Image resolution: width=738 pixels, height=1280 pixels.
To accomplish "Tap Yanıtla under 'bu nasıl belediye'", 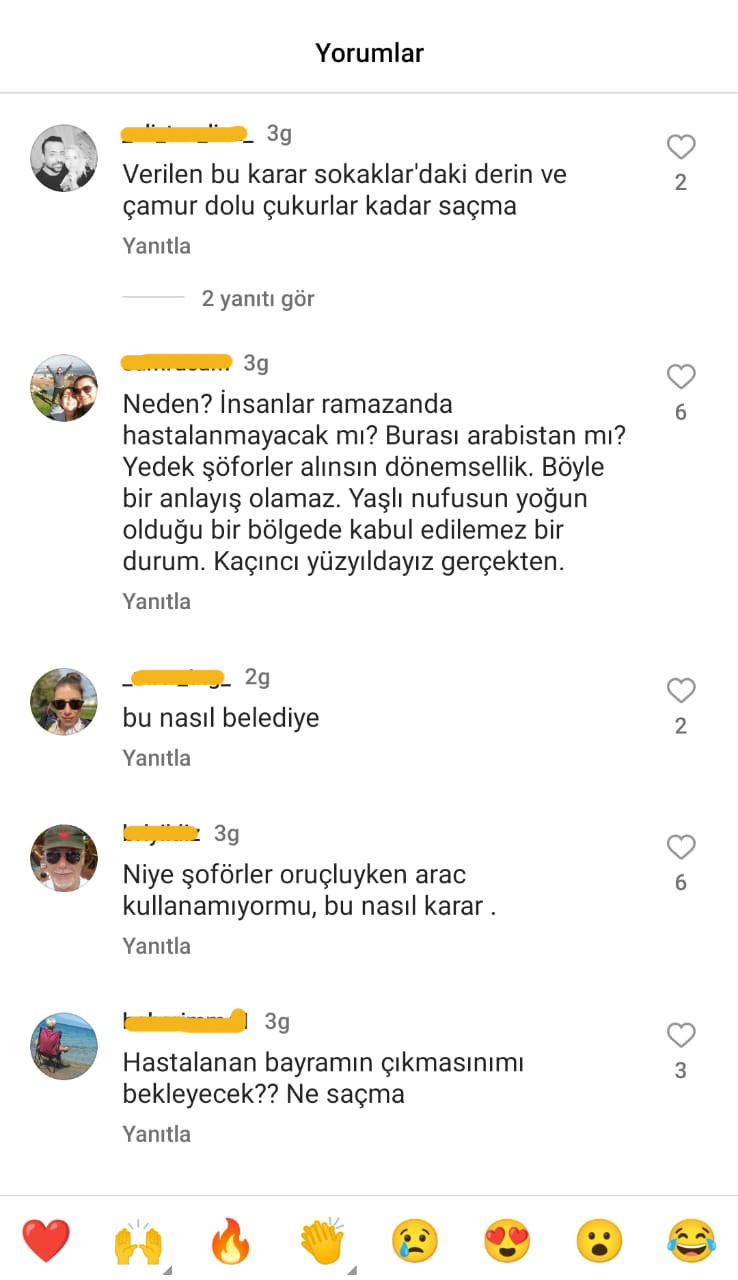I will point(156,758).
